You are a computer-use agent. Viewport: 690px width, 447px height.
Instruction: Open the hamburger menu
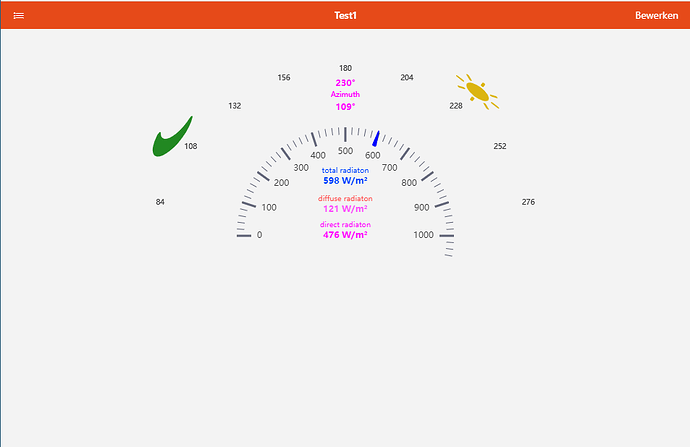[19, 16]
